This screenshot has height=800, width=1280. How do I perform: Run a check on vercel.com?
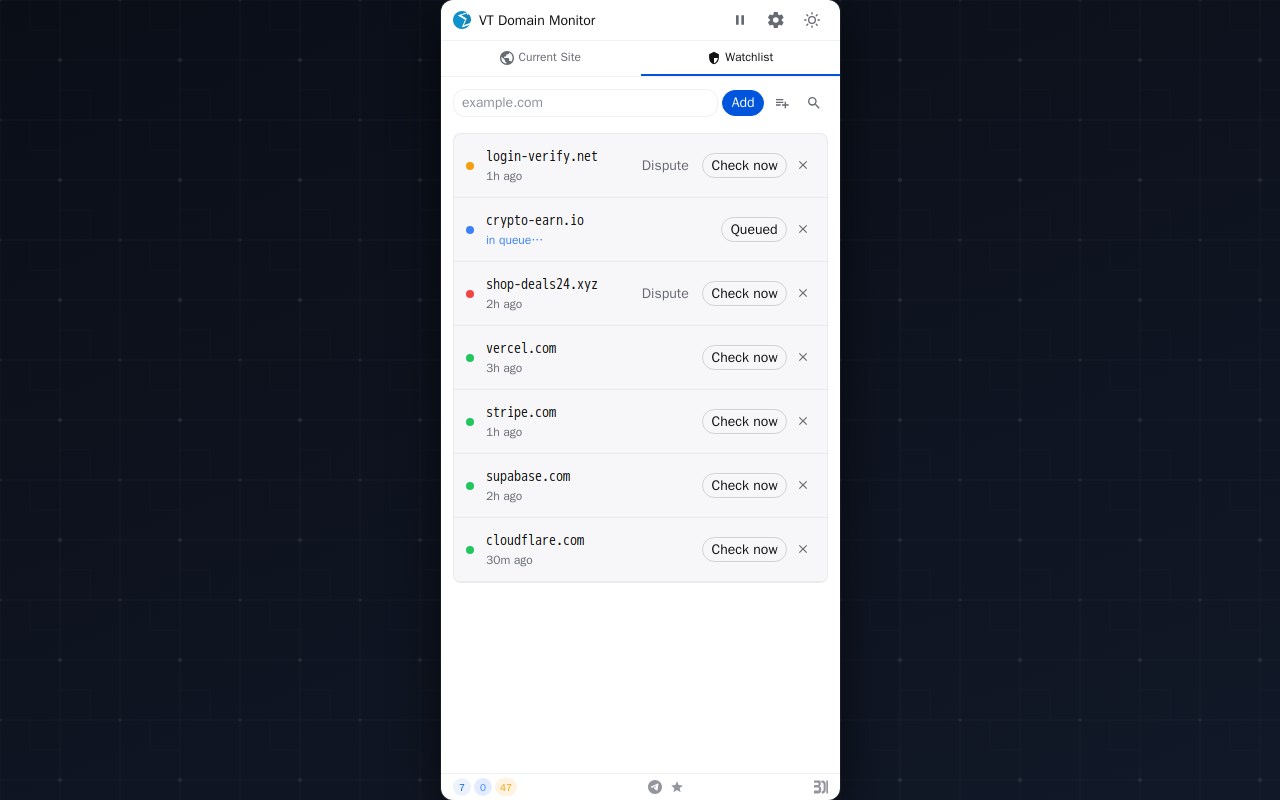[744, 358]
